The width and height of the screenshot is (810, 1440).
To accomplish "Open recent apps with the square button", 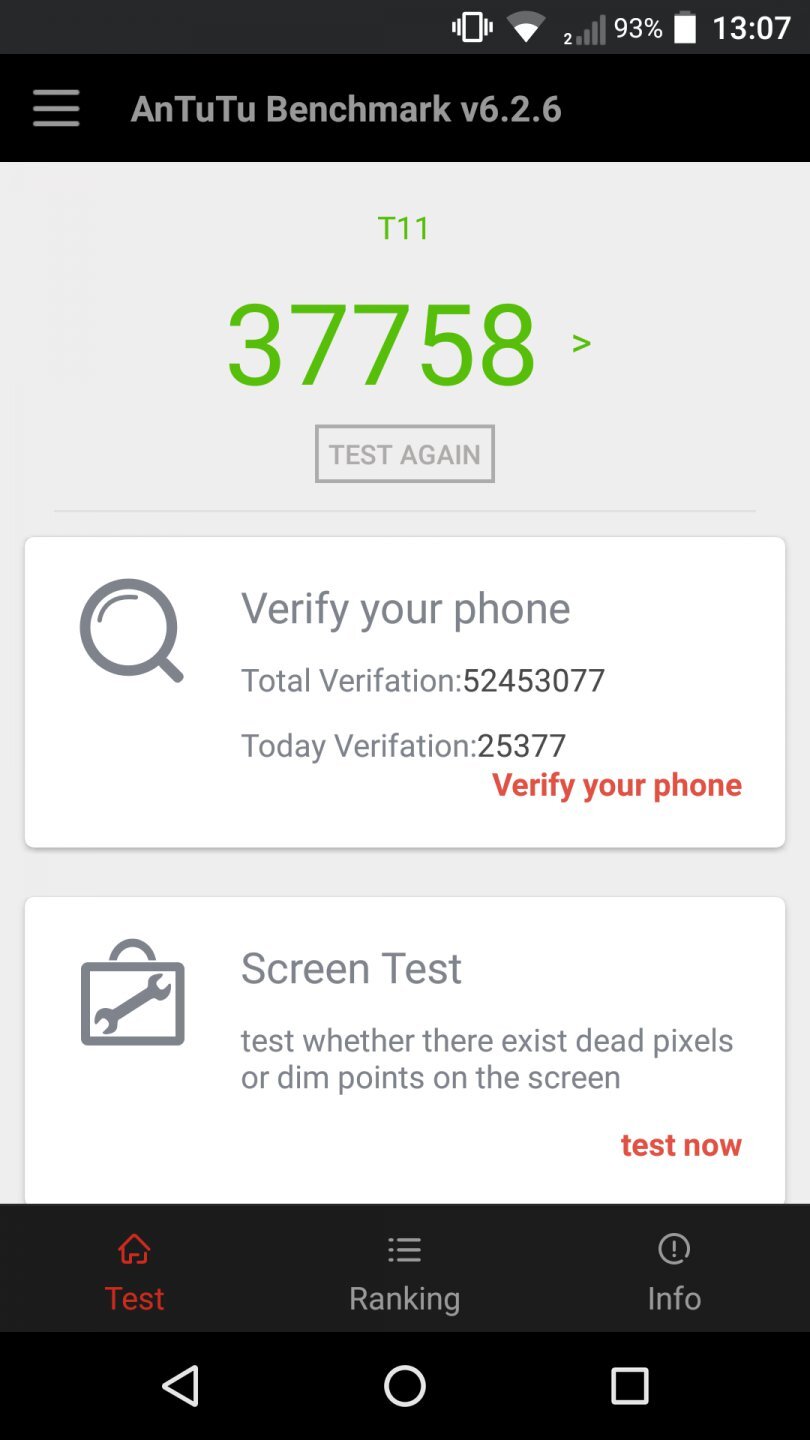I will point(629,1386).
